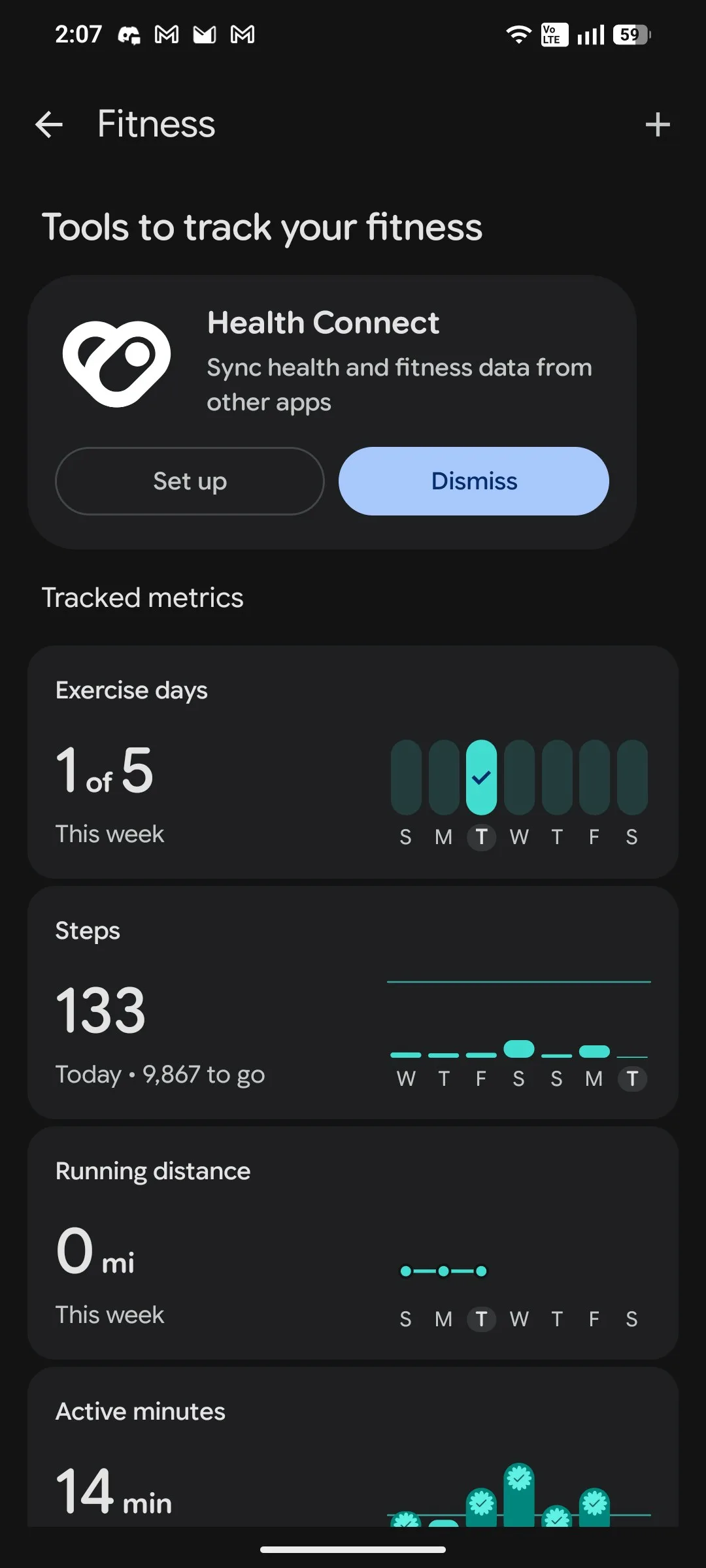The height and width of the screenshot is (1568, 706).
Task: Open the Steps metric card
Action: [353, 1002]
